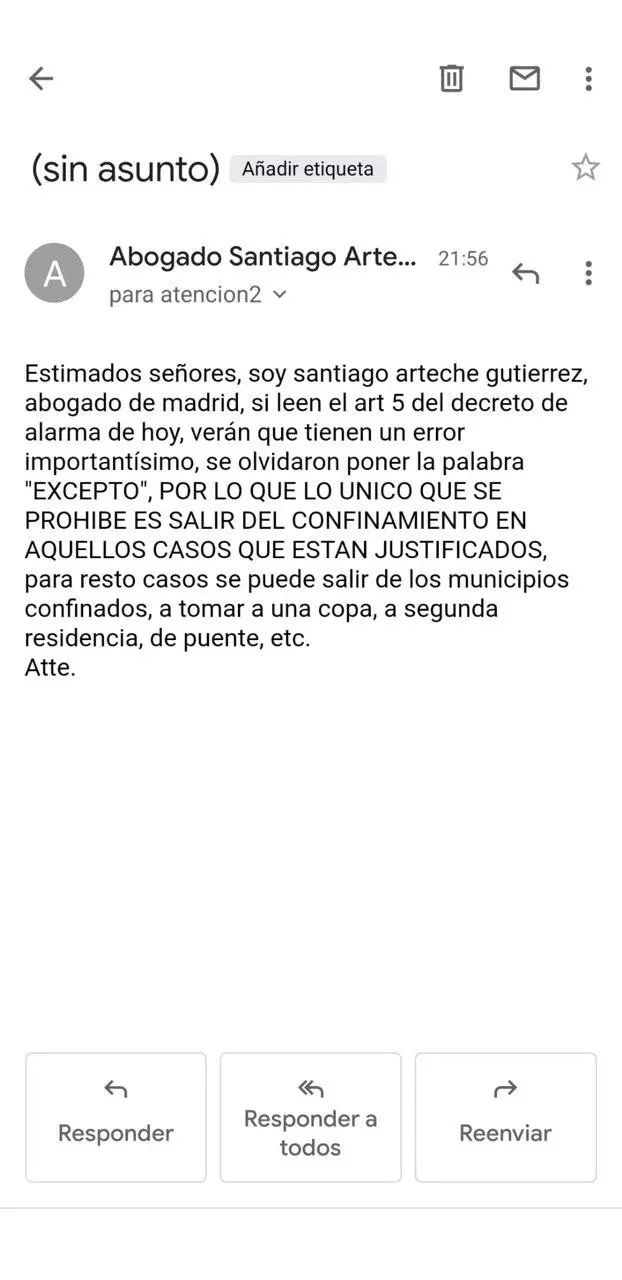Image resolution: width=622 pixels, height=1280 pixels.
Task: Expand recipient details next to atencion2
Action: coord(280,295)
